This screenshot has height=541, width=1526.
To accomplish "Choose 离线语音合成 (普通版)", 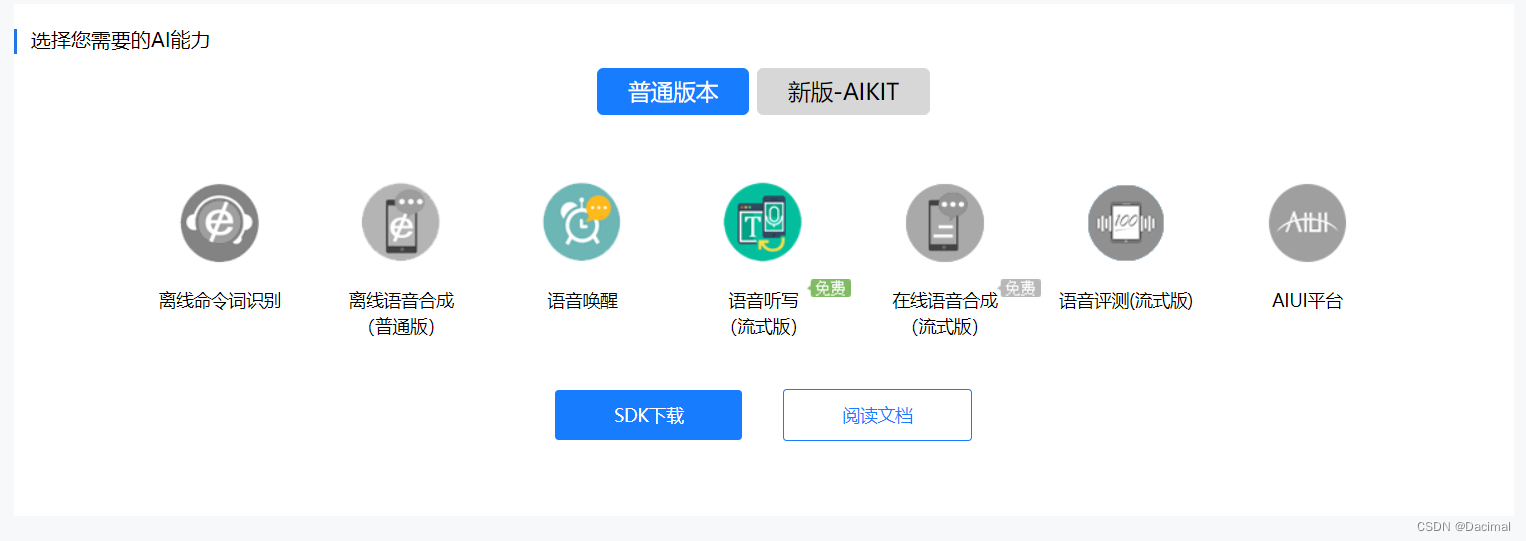I will coord(401,224).
